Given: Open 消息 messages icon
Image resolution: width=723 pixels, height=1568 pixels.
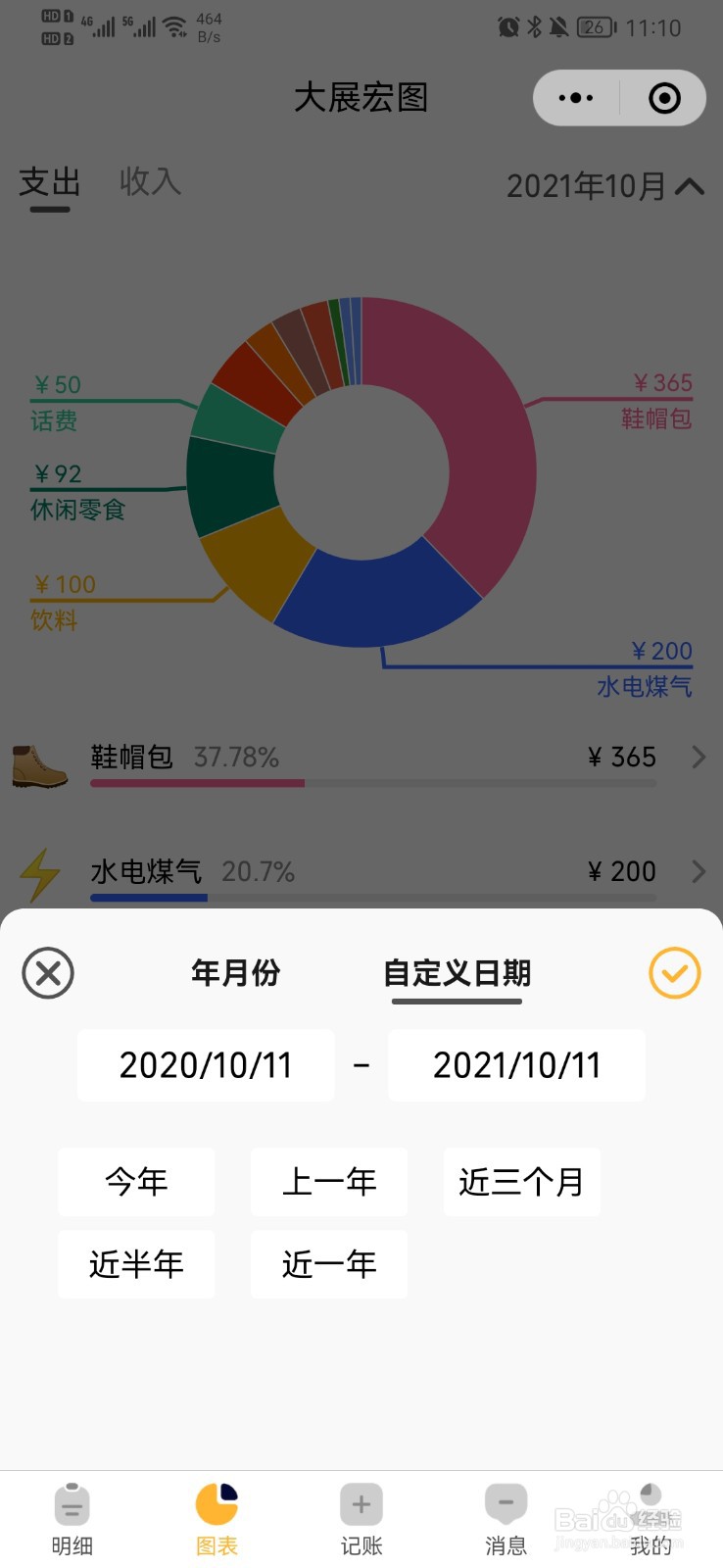Looking at the screenshot, I should pos(505,1502).
